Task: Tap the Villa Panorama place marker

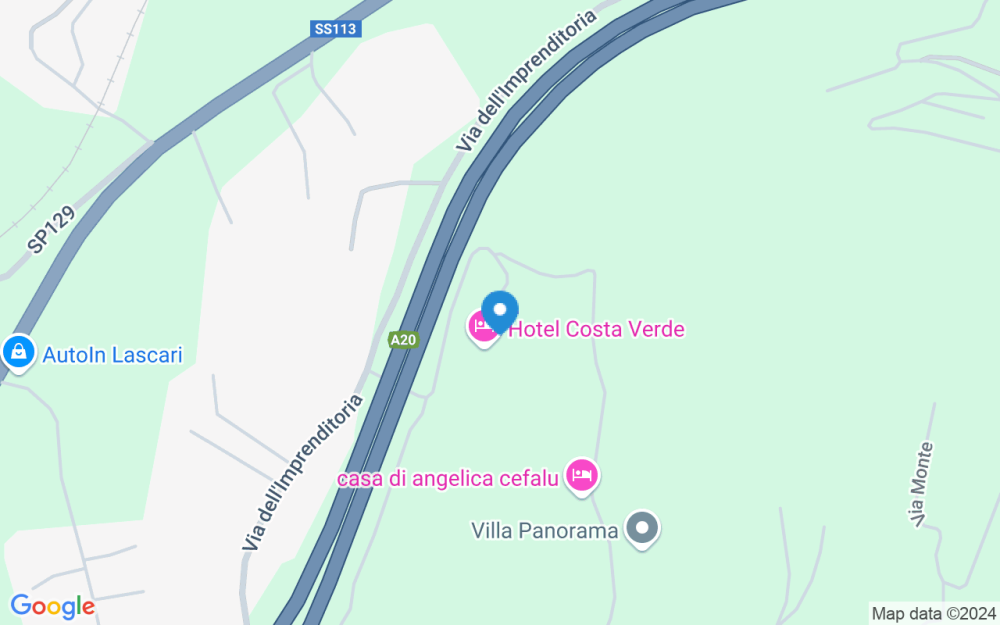Action: 642,529
